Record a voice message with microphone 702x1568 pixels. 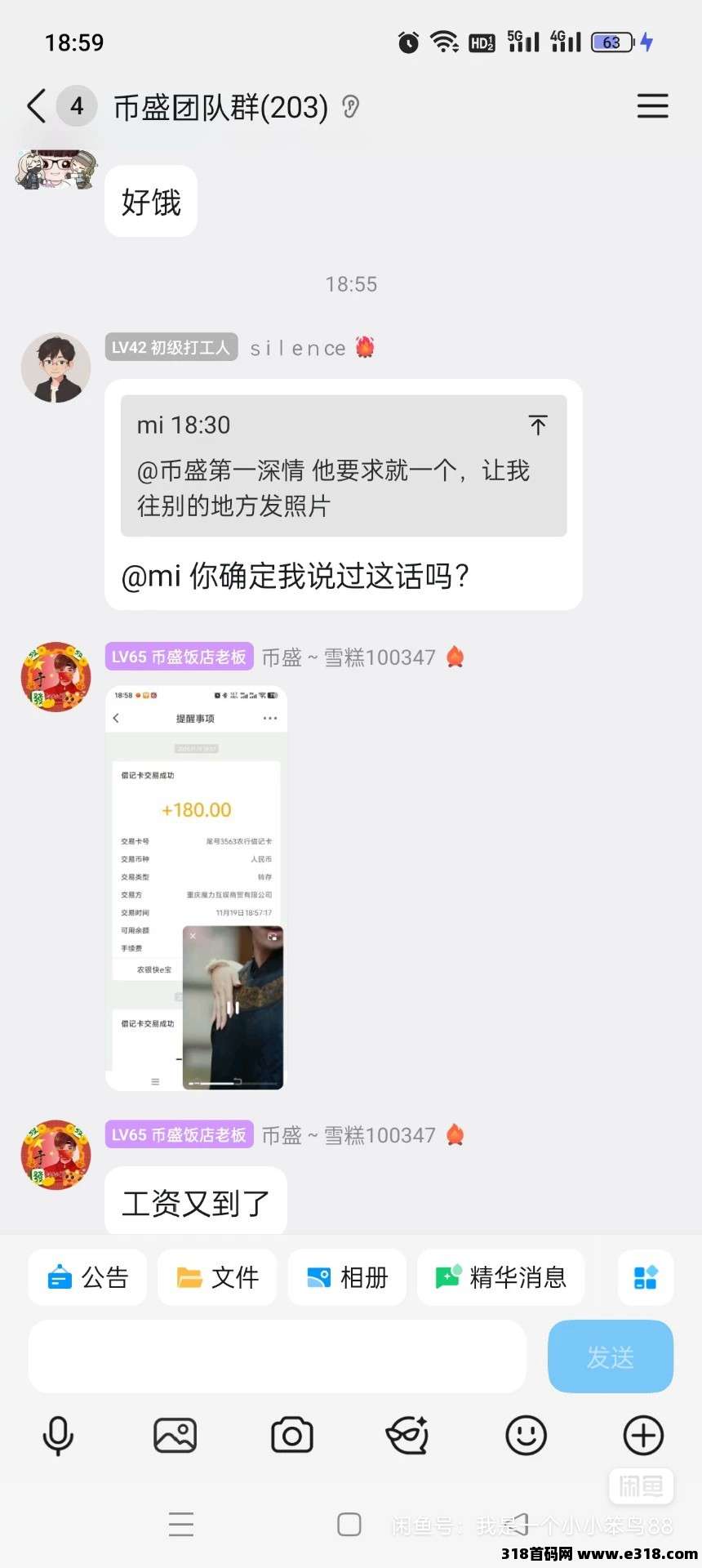click(58, 1436)
